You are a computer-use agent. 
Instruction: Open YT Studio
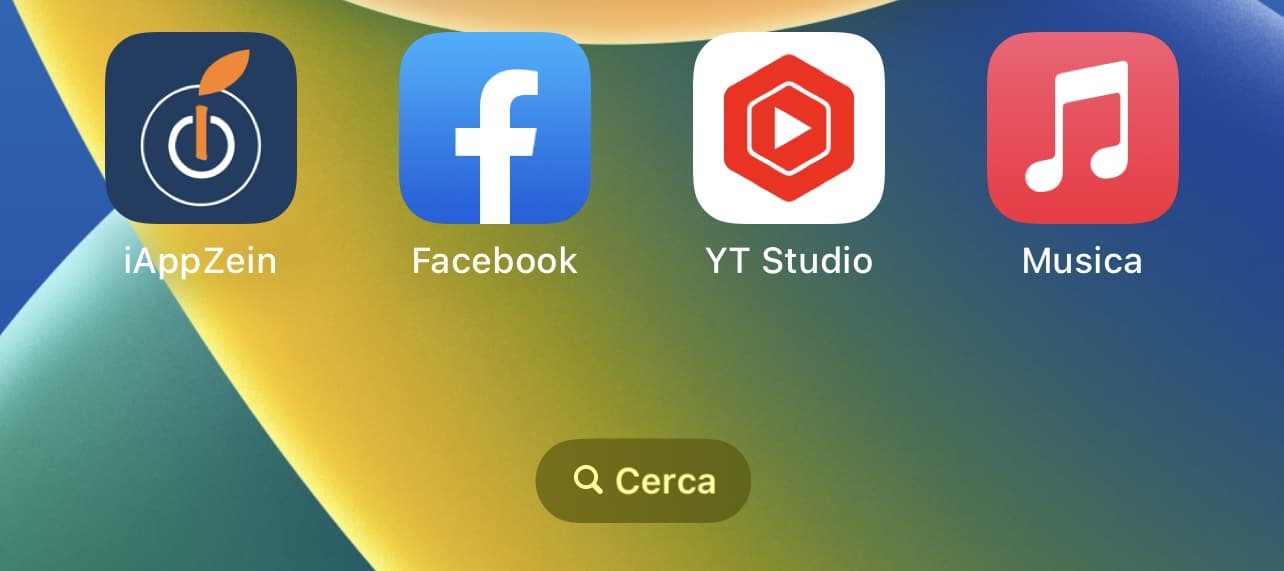789,128
